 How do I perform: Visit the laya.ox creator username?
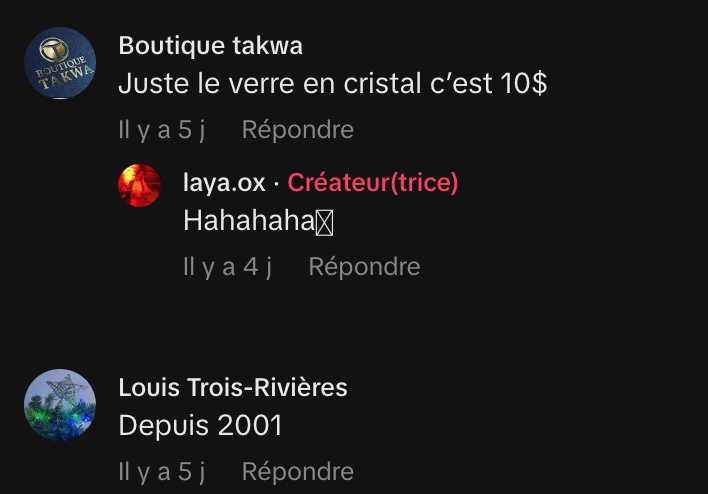(224, 183)
